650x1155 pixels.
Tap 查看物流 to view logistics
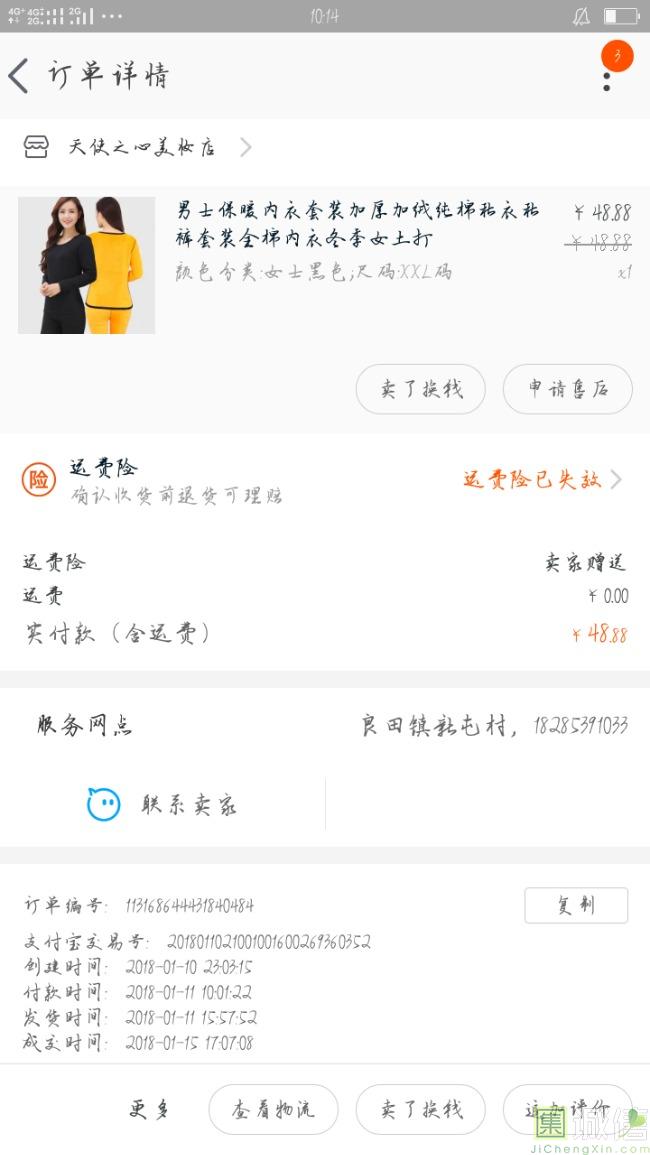273,1109
